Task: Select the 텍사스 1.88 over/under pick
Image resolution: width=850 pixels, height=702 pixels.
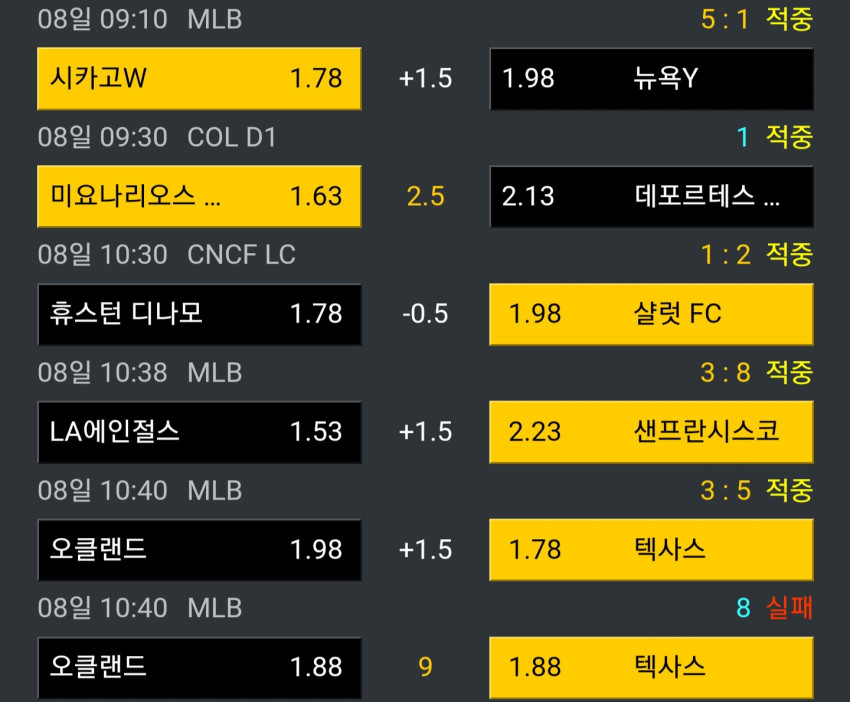Action: (x=652, y=668)
